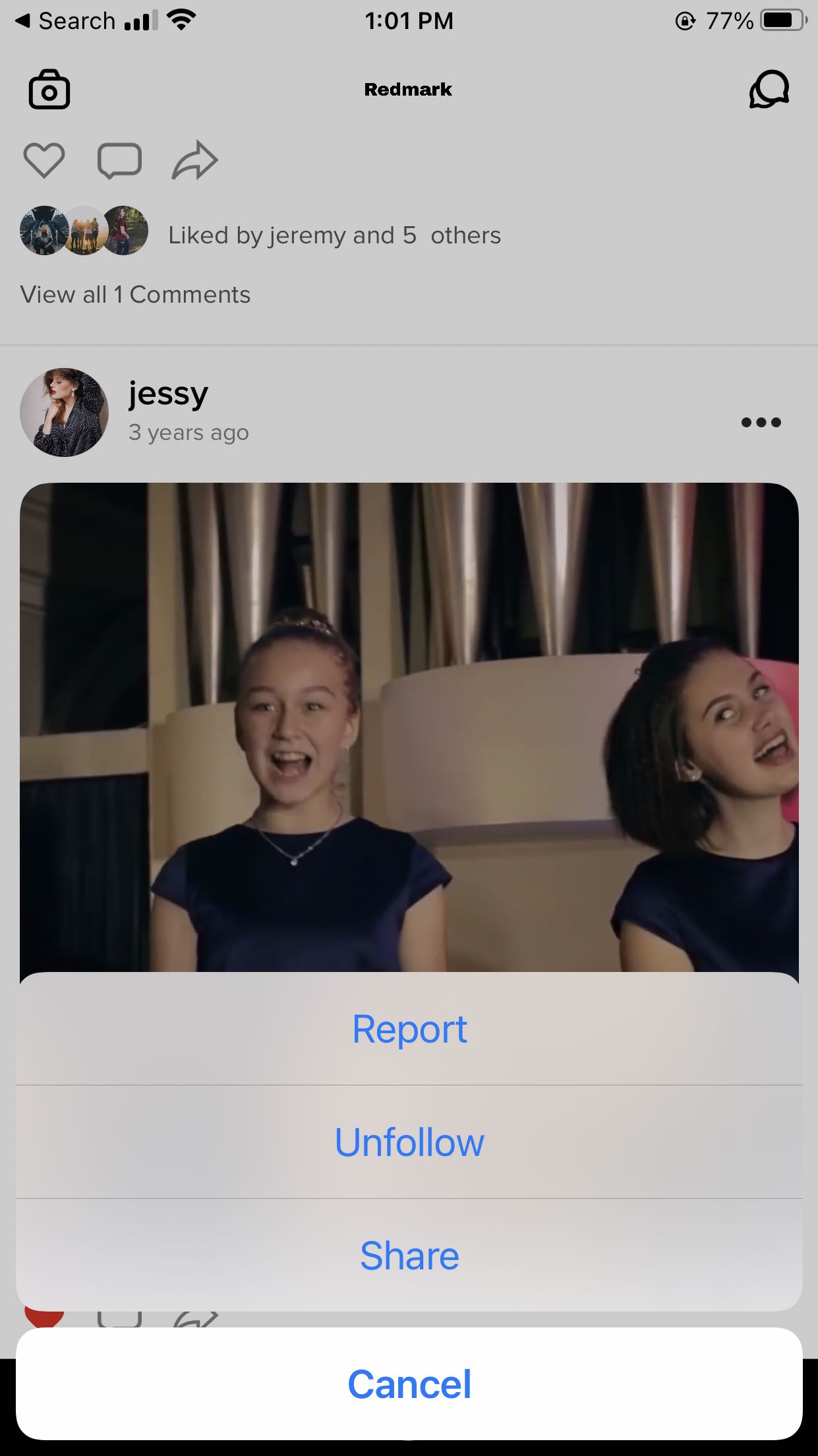Tap Share in the action sheet
Viewport: 818px width, 1456px height.
[409, 1256]
